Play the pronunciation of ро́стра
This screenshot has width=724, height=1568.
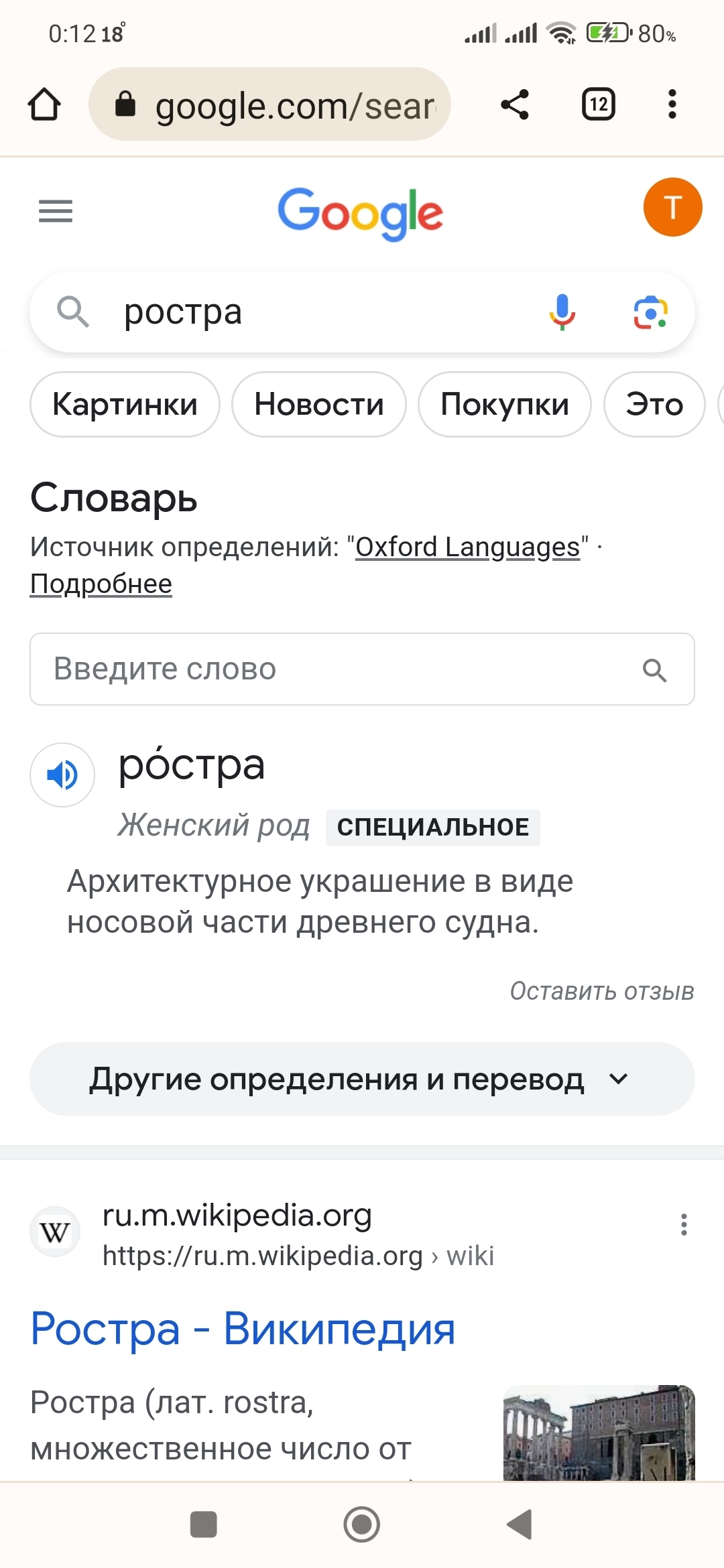click(62, 775)
